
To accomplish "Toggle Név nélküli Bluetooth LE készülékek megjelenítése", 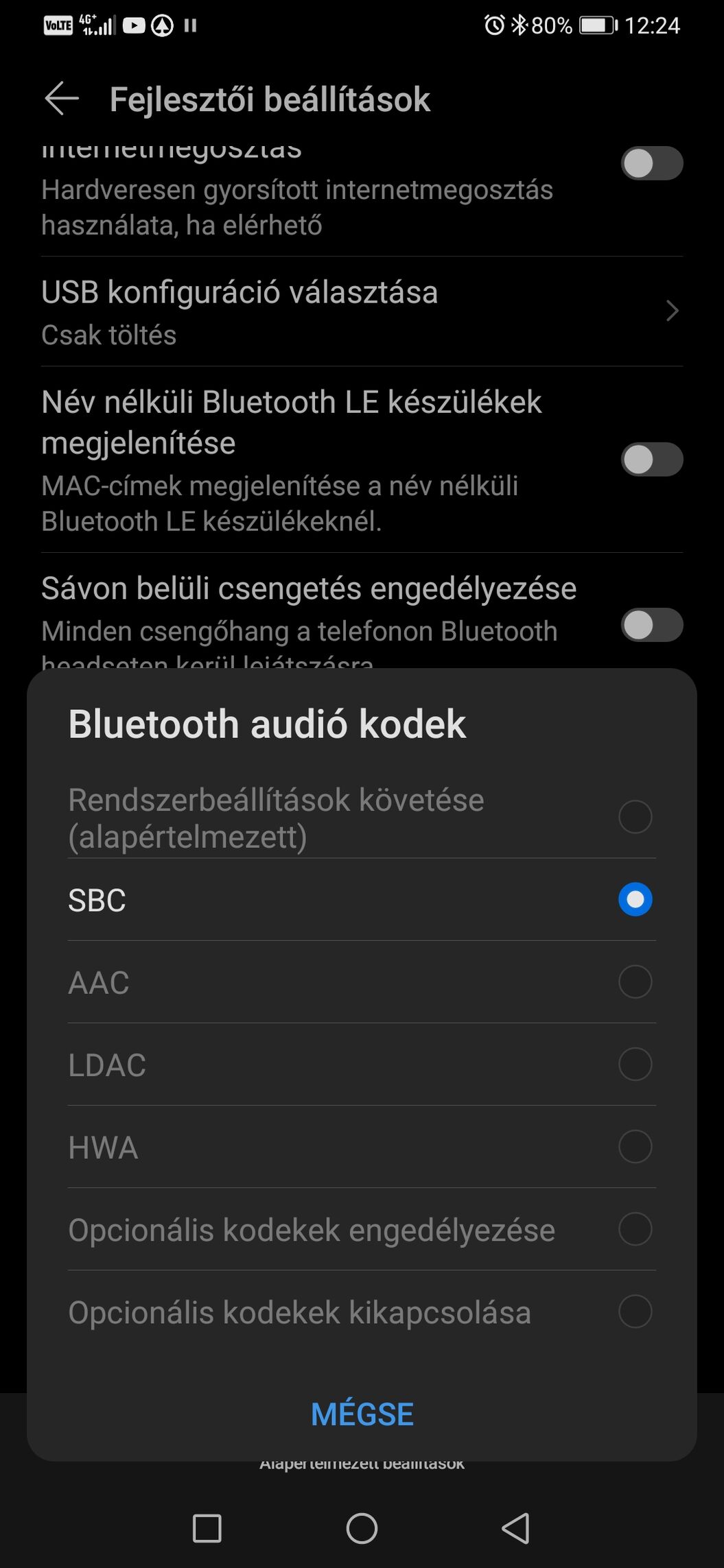I will click(651, 460).
